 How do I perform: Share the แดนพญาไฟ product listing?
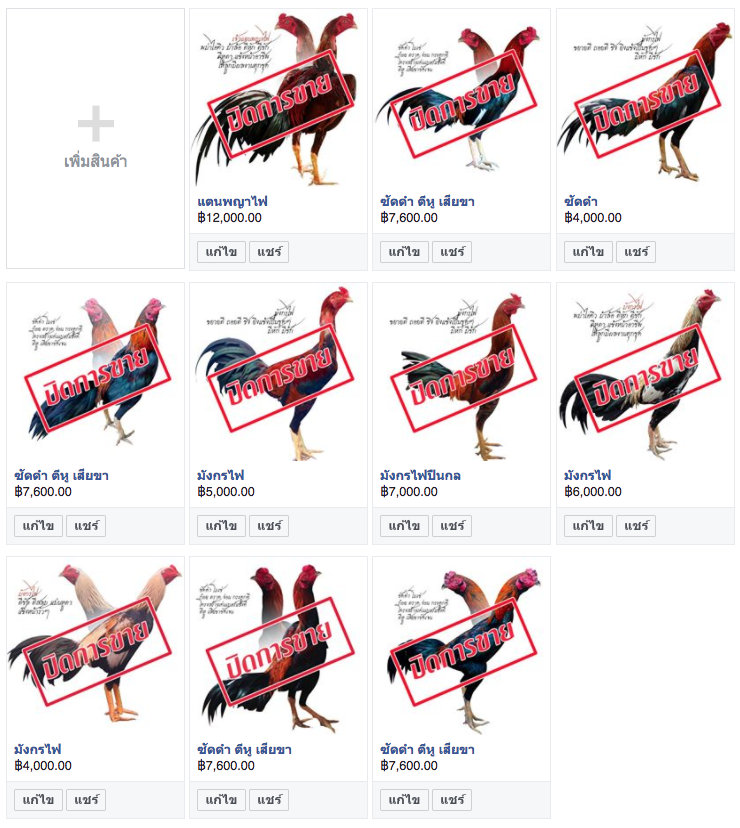click(269, 252)
